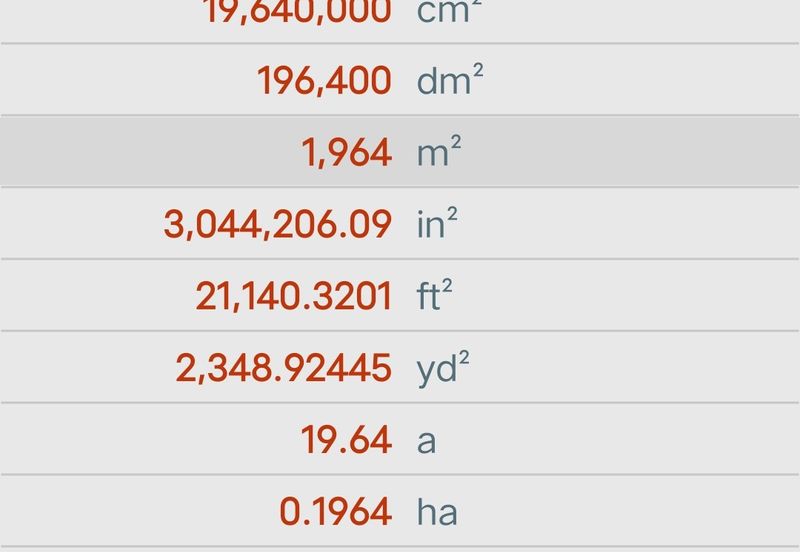Select the in² conversion row
Image resolution: width=800 pixels, height=552 pixels.
coord(400,223)
